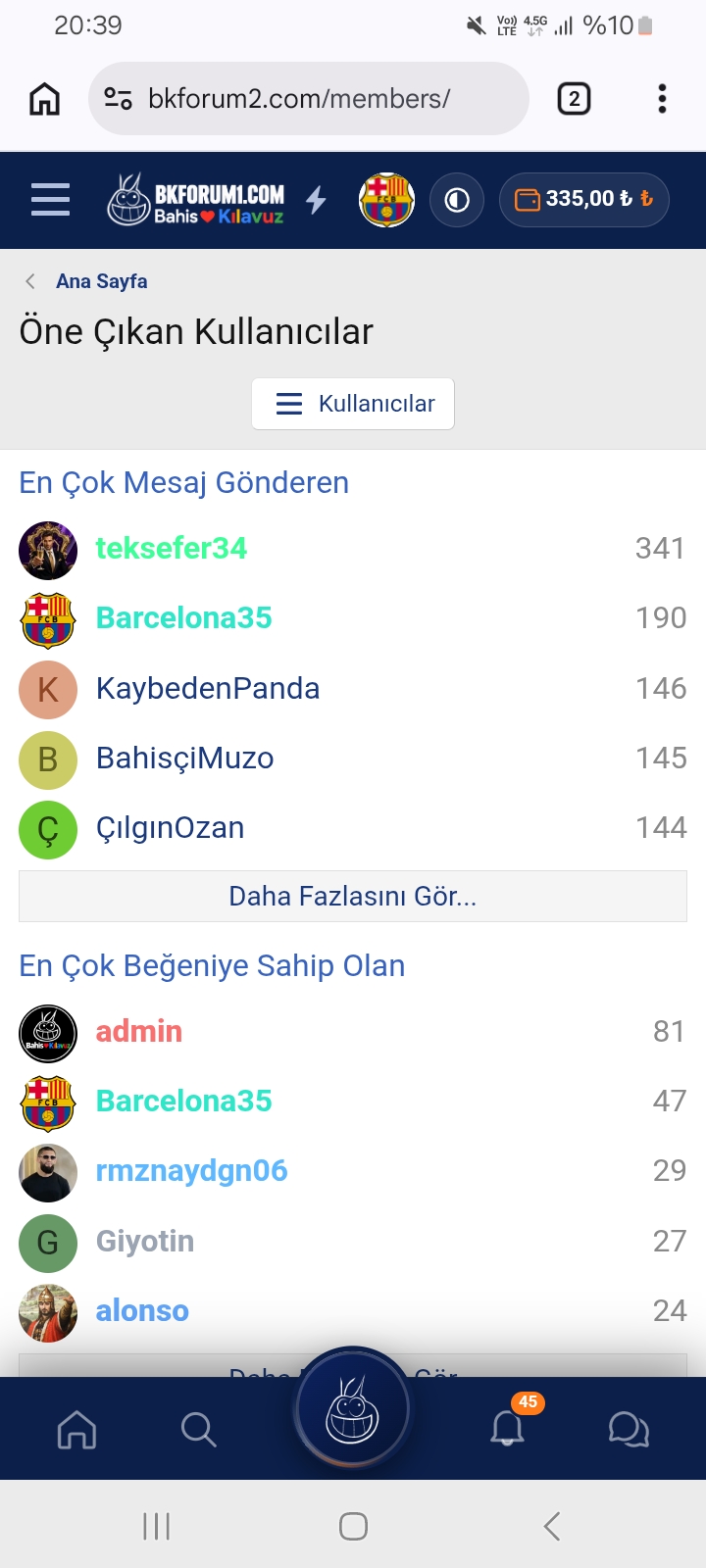
Task: View KaybedenPanda's profile
Action: (x=208, y=688)
